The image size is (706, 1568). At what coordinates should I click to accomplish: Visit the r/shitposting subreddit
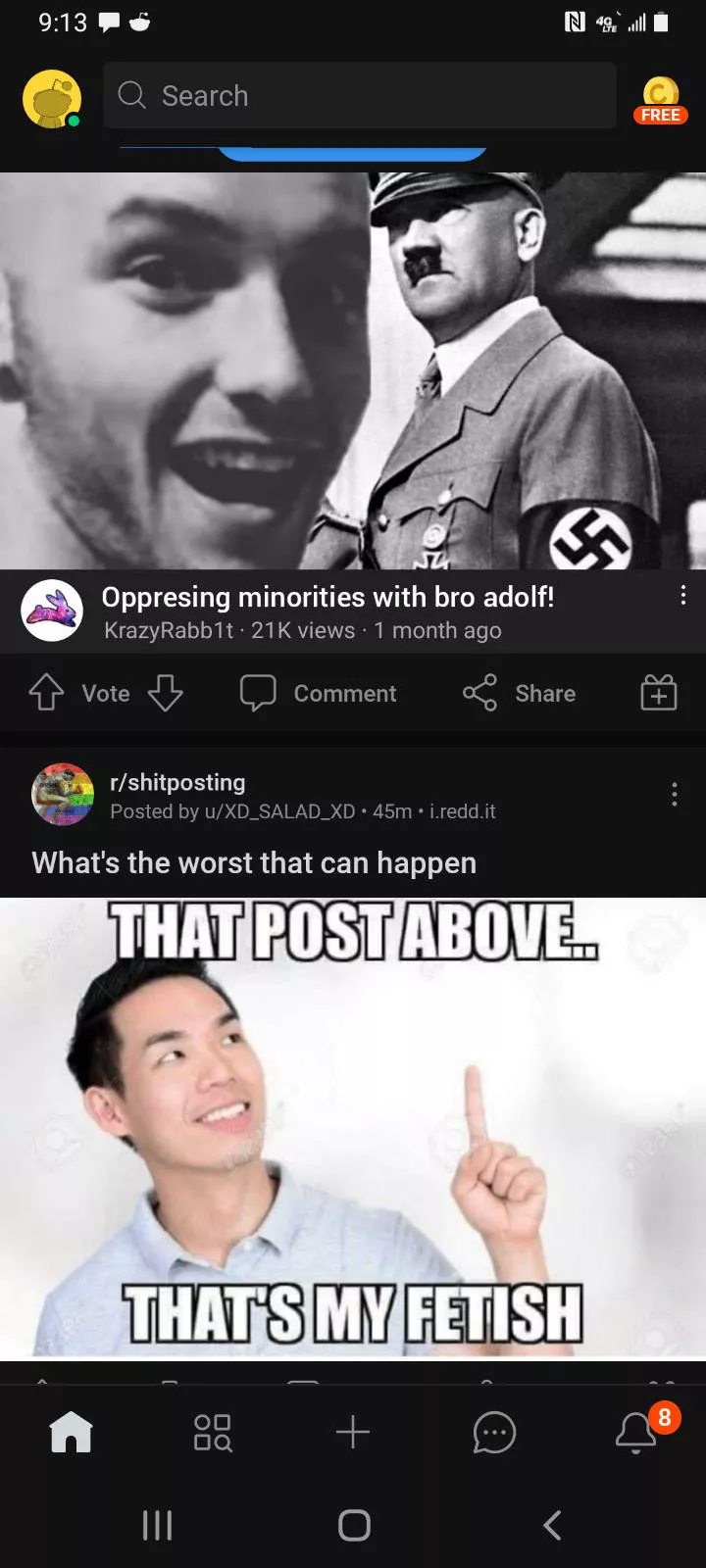(x=177, y=782)
